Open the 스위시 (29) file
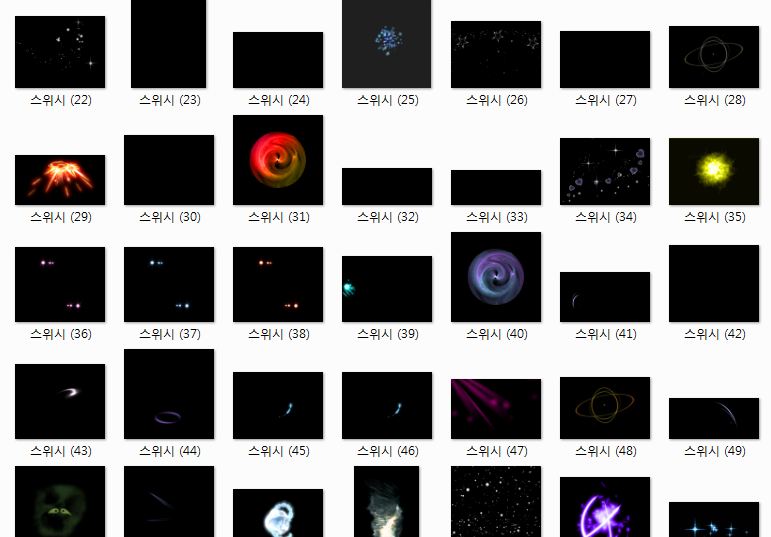Image resolution: width=771 pixels, height=537 pixels. point(60,180)
